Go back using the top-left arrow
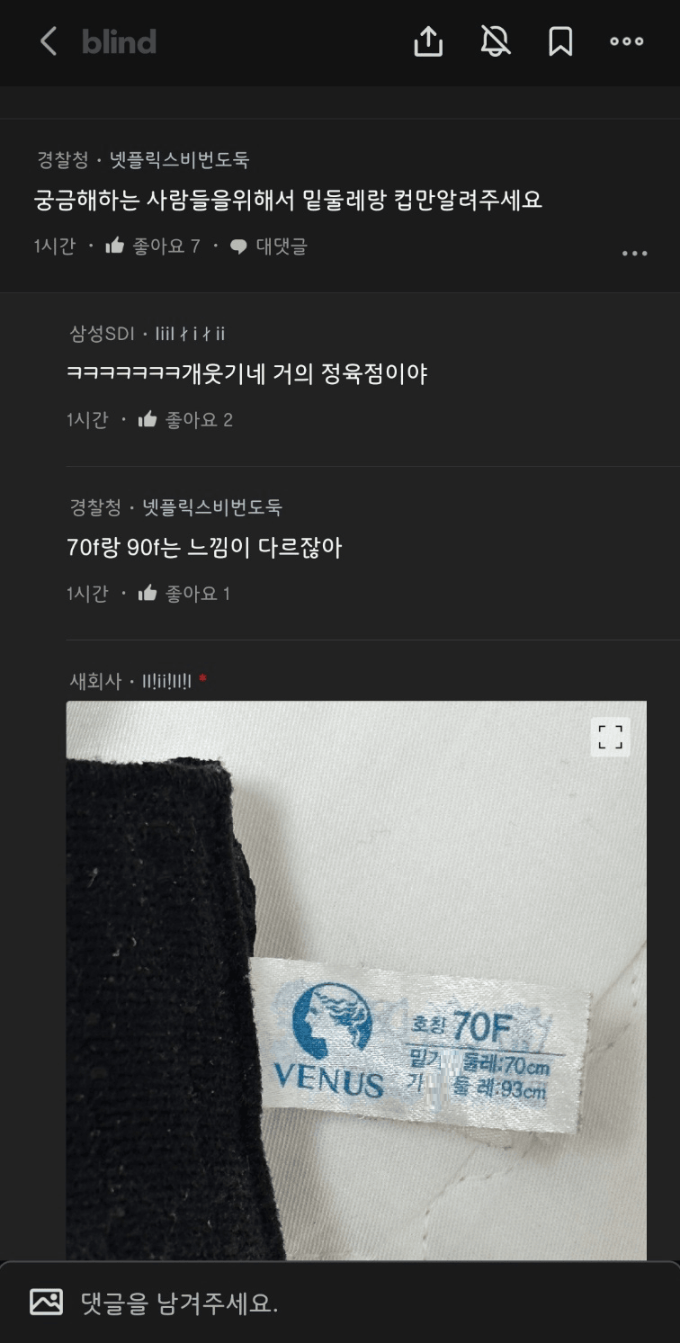 coord(47,41)
